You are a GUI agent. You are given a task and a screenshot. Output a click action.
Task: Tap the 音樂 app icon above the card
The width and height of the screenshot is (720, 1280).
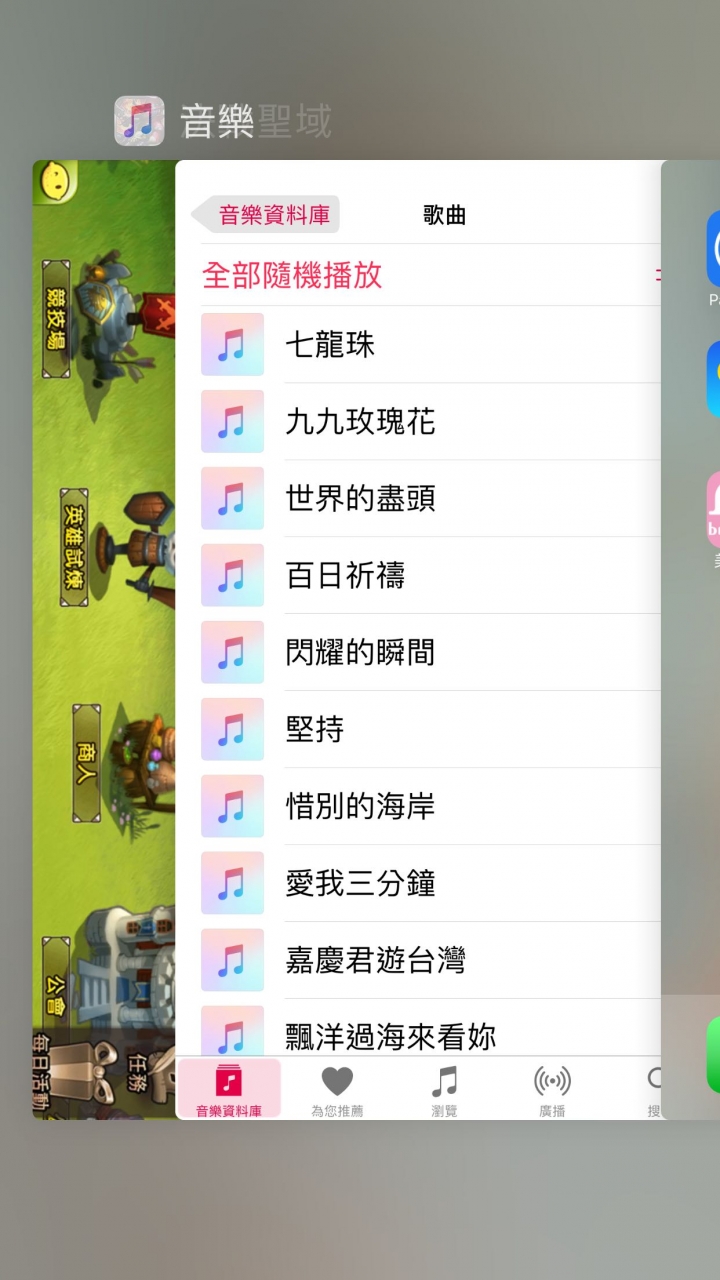139,121
